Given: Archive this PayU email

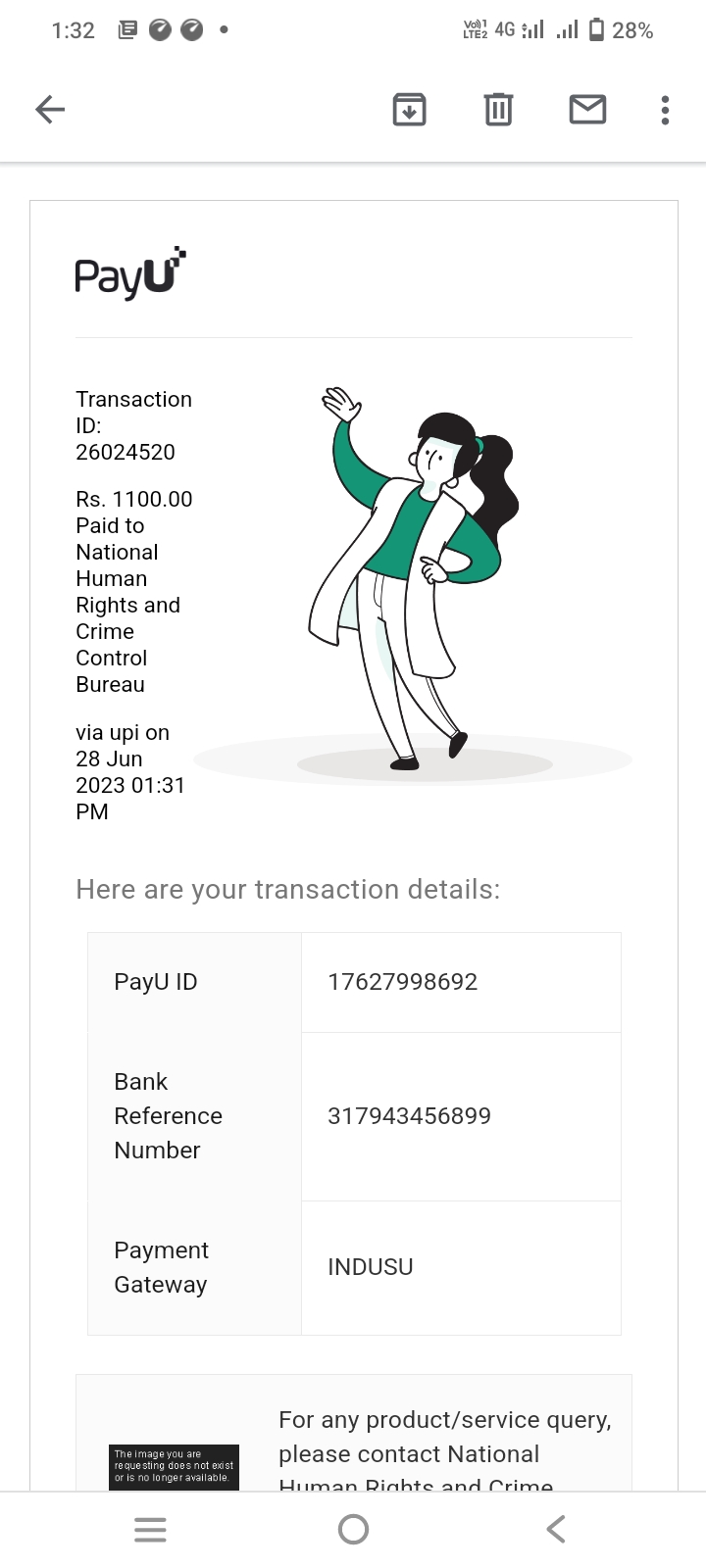Looking at the screenshot, I should [409, 109].
